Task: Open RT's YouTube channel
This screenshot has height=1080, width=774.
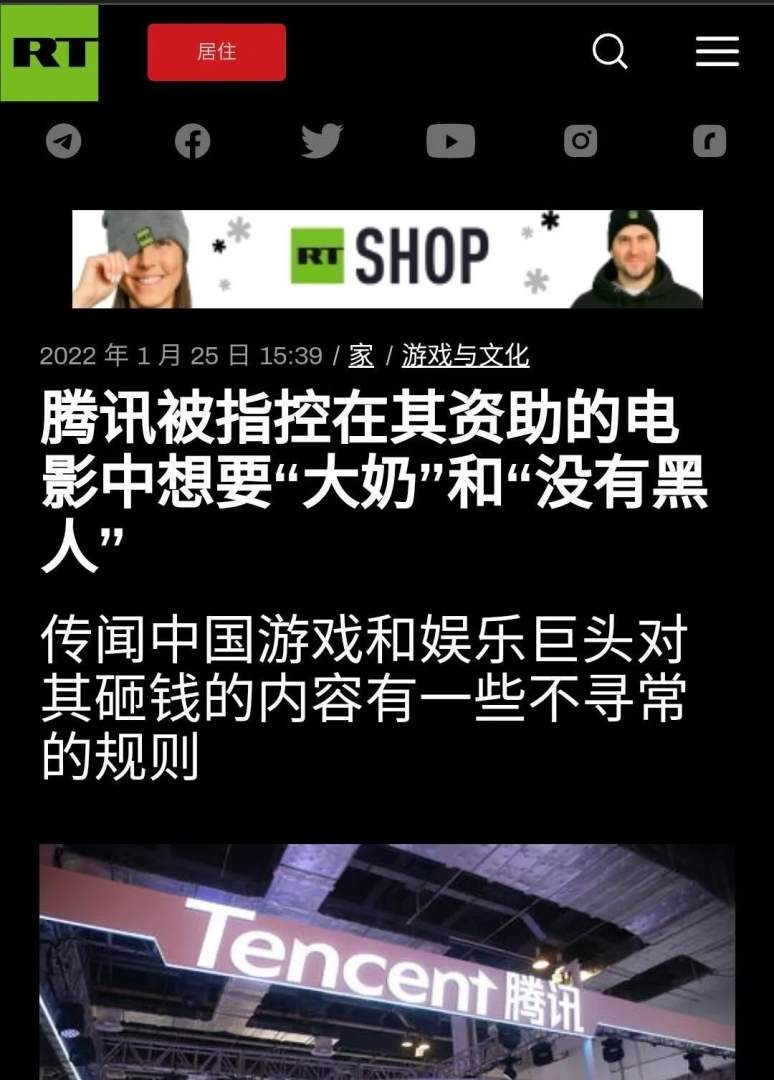Action: (450, 141)
